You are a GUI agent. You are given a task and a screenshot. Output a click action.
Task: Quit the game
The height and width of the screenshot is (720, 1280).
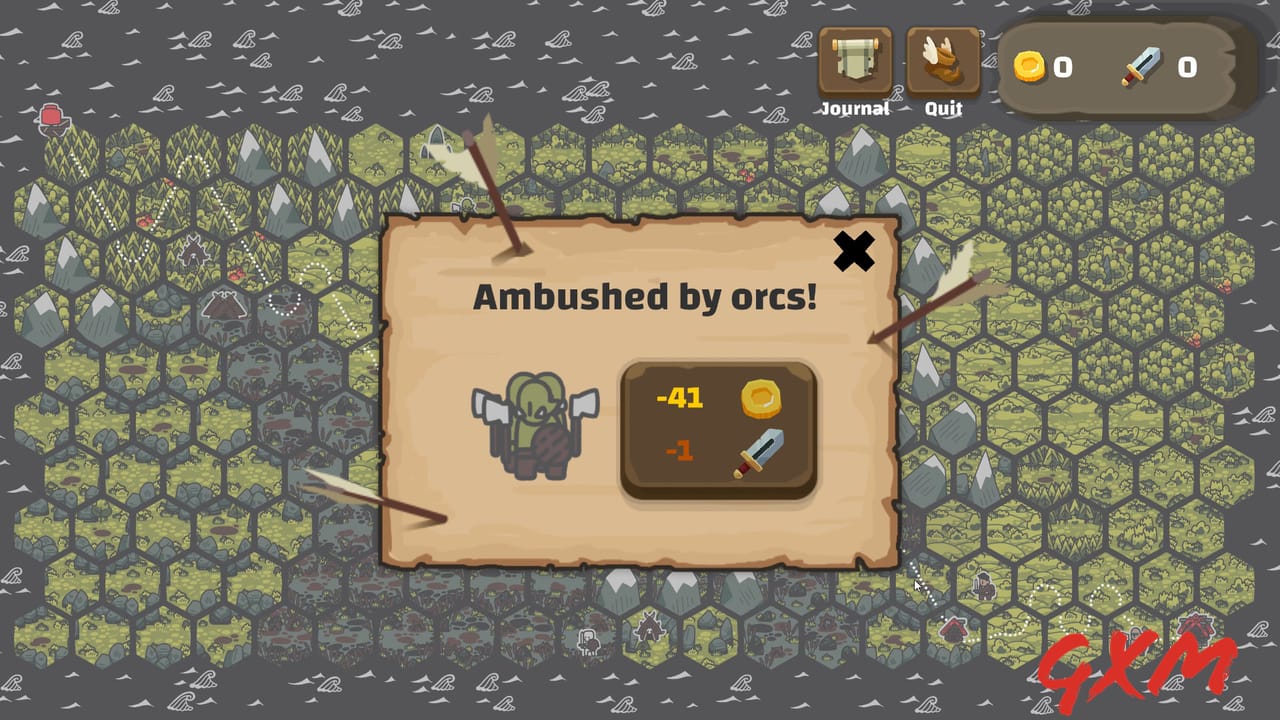coord(943,62)
